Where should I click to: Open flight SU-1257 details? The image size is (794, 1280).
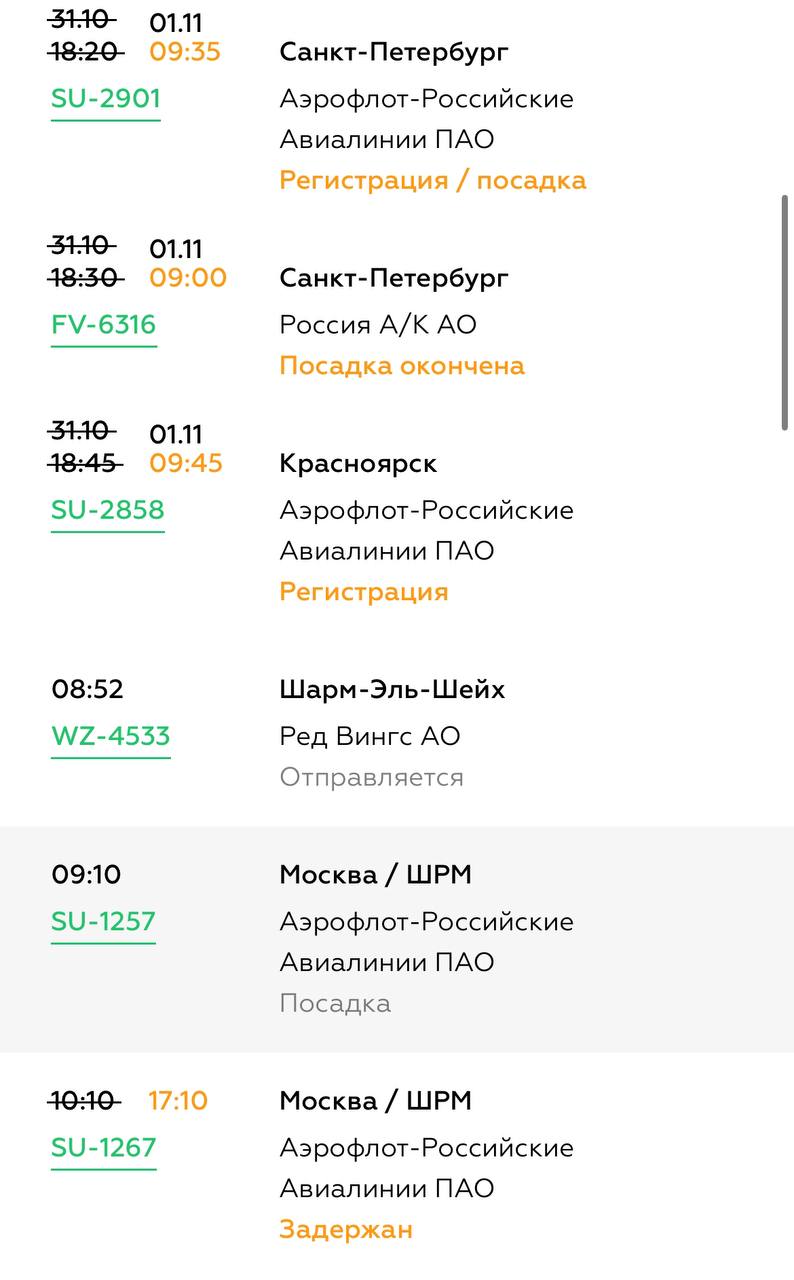pos(103,921)
